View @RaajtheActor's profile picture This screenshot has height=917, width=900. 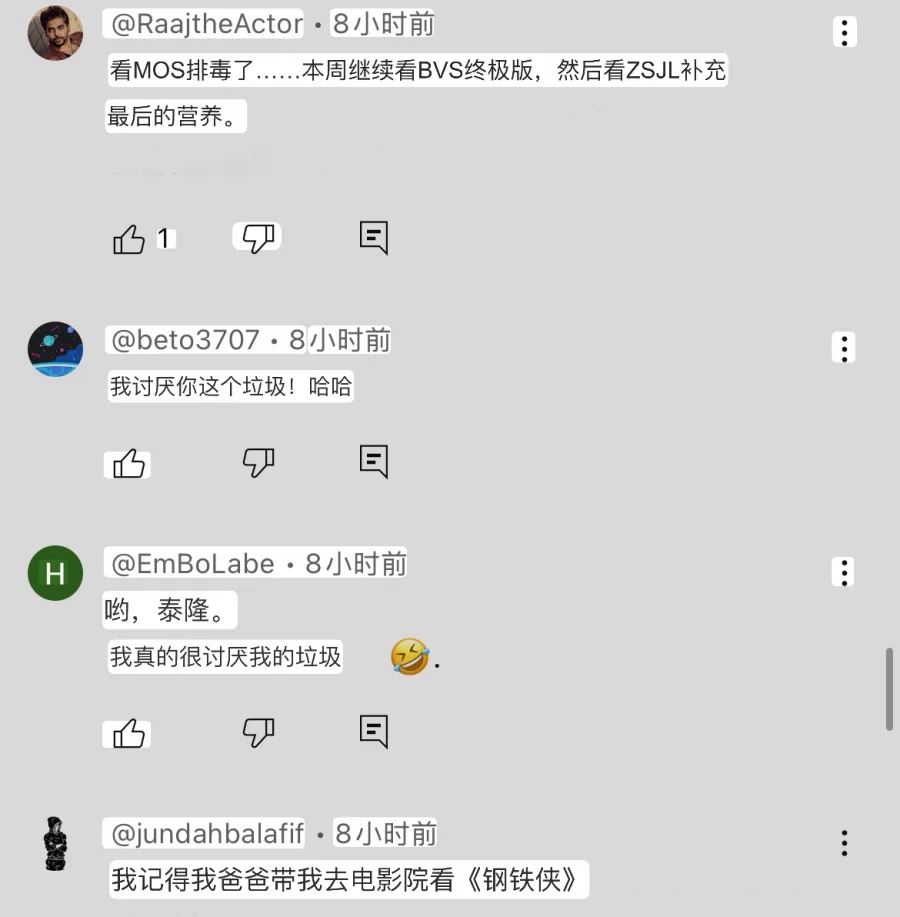[55, 33]
